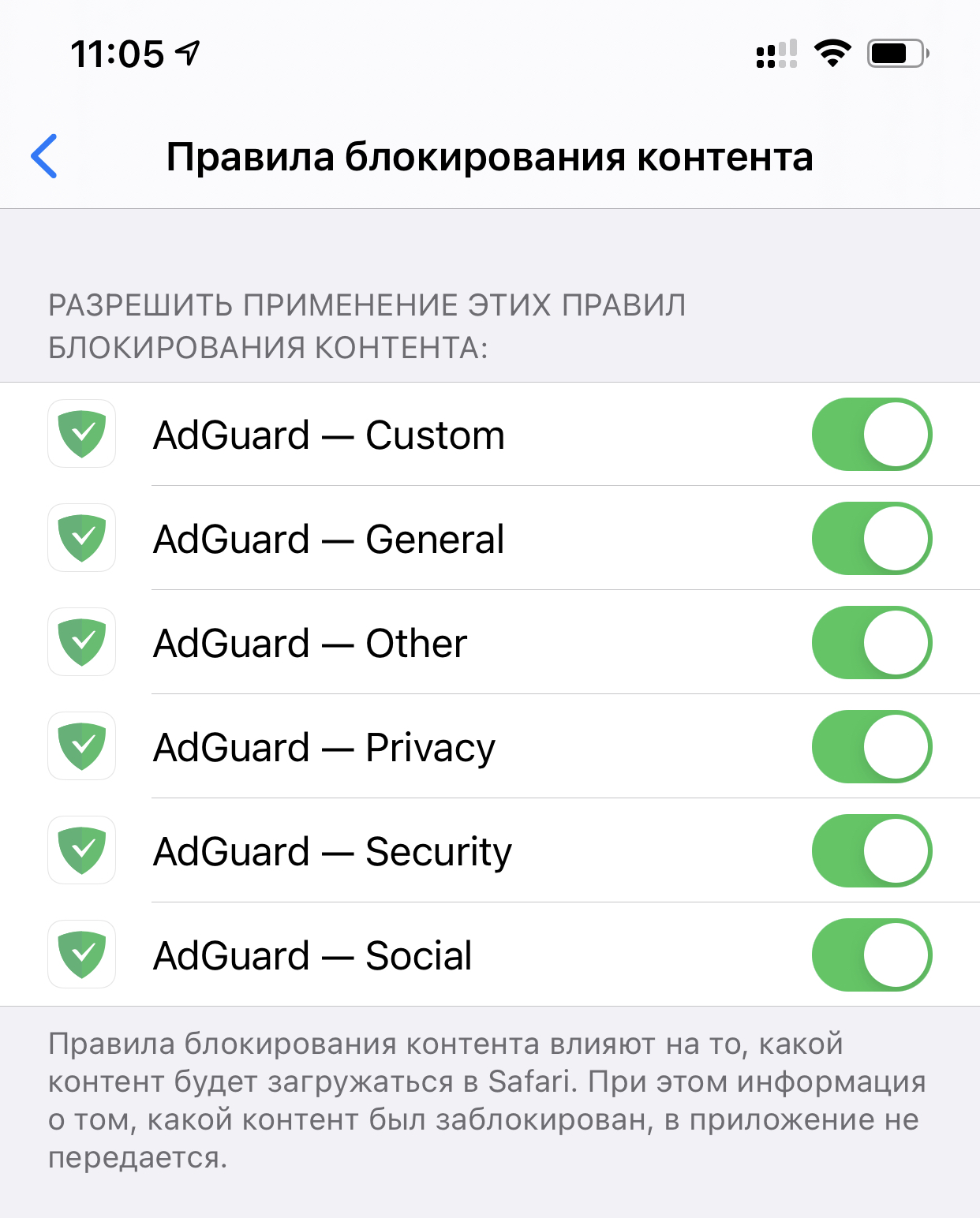This screenshot has height=1218, width=980.
Task: Turn off the AdGuard — Social toggle
Action: coord(871,955)
